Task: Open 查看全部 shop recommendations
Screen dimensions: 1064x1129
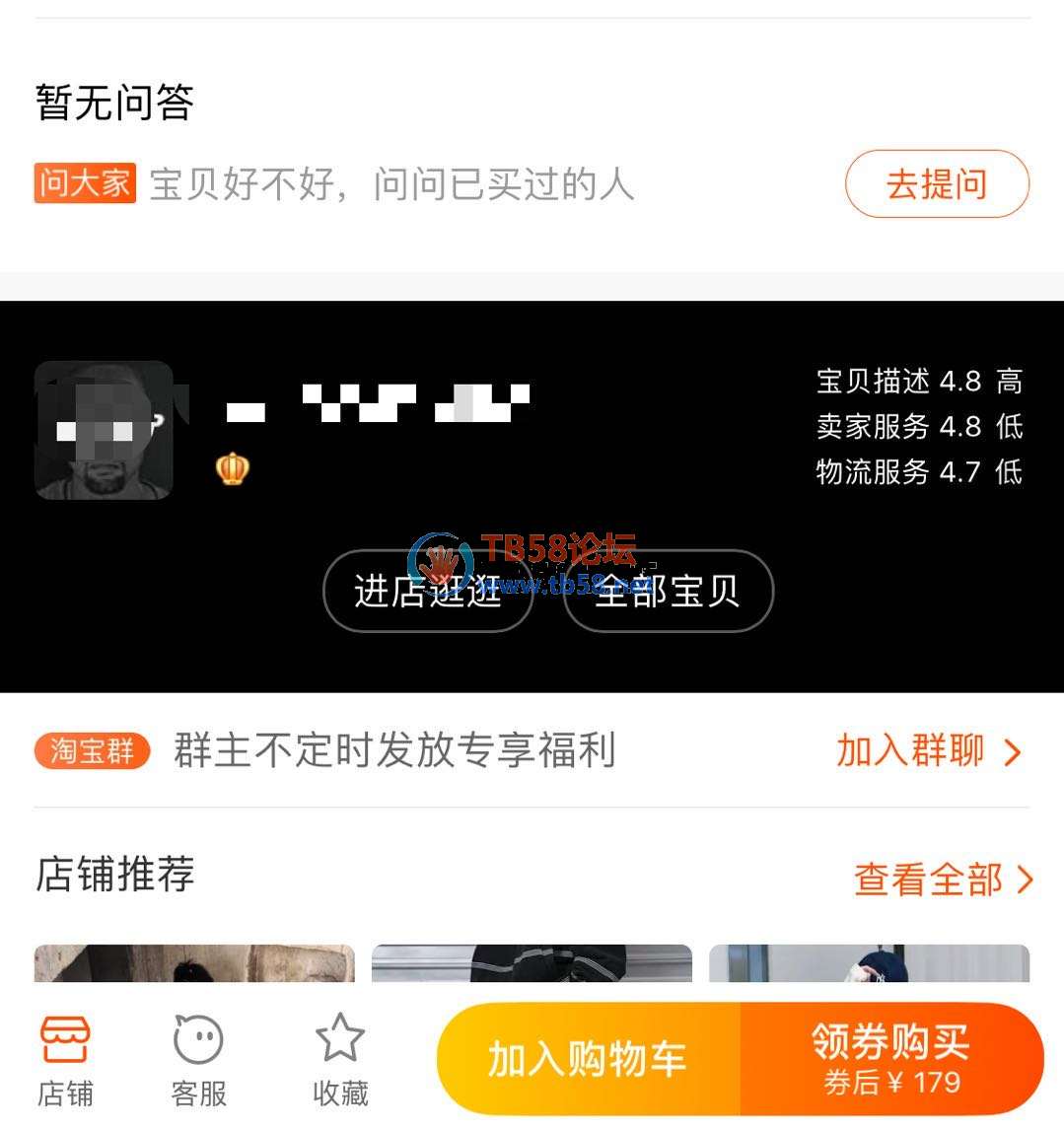Action: (942, 879)
